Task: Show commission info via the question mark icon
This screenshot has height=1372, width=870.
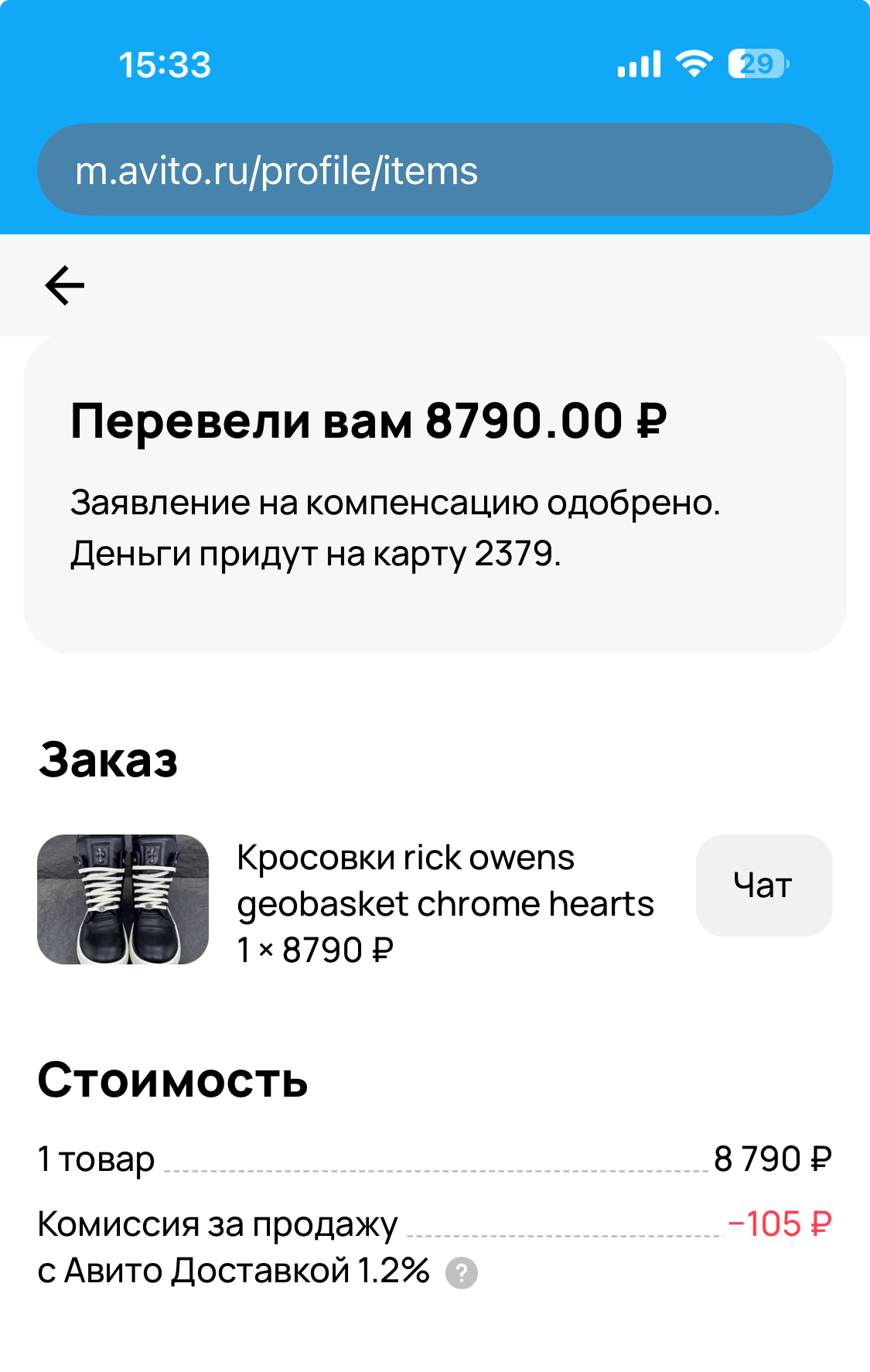Action: (x=462, y=1273)
